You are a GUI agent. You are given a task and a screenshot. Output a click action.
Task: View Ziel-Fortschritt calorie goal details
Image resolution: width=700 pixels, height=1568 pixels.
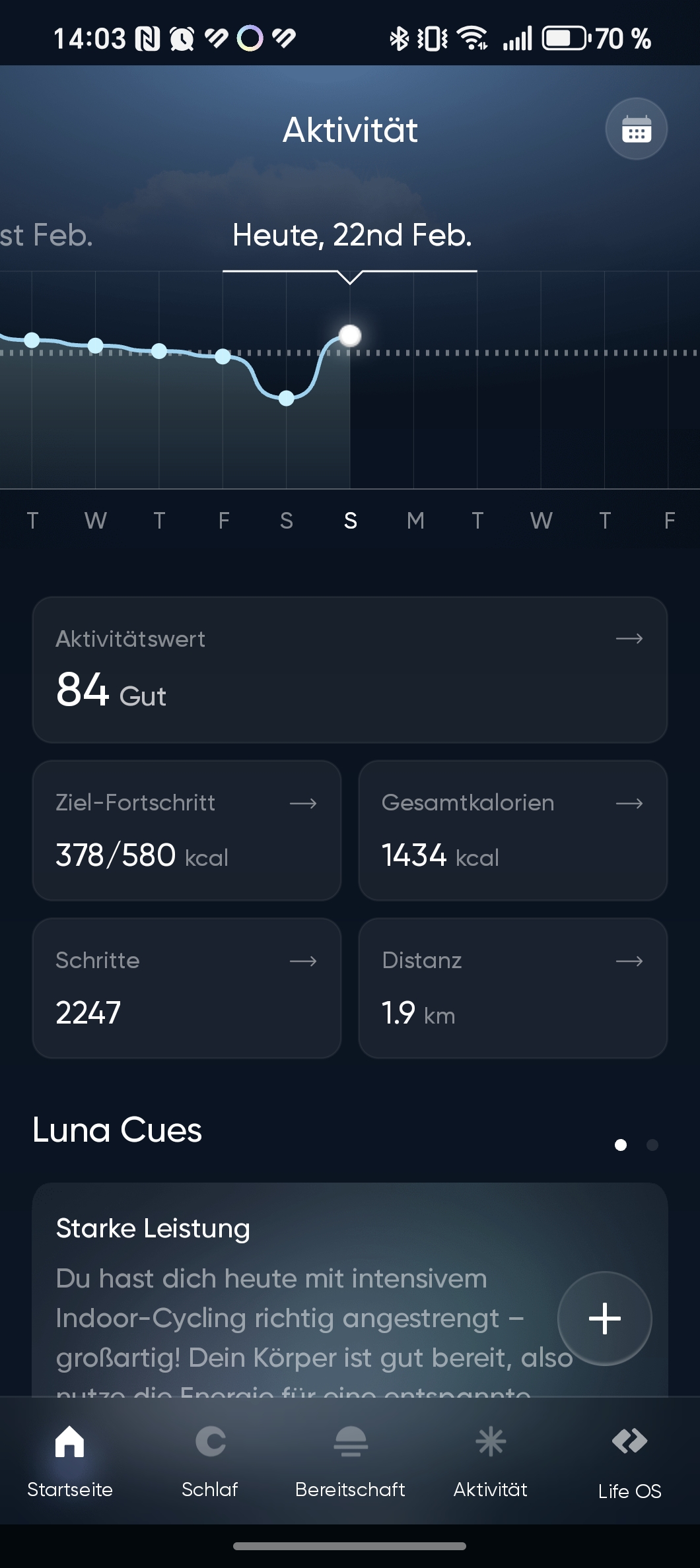click(x=186, y=830)
